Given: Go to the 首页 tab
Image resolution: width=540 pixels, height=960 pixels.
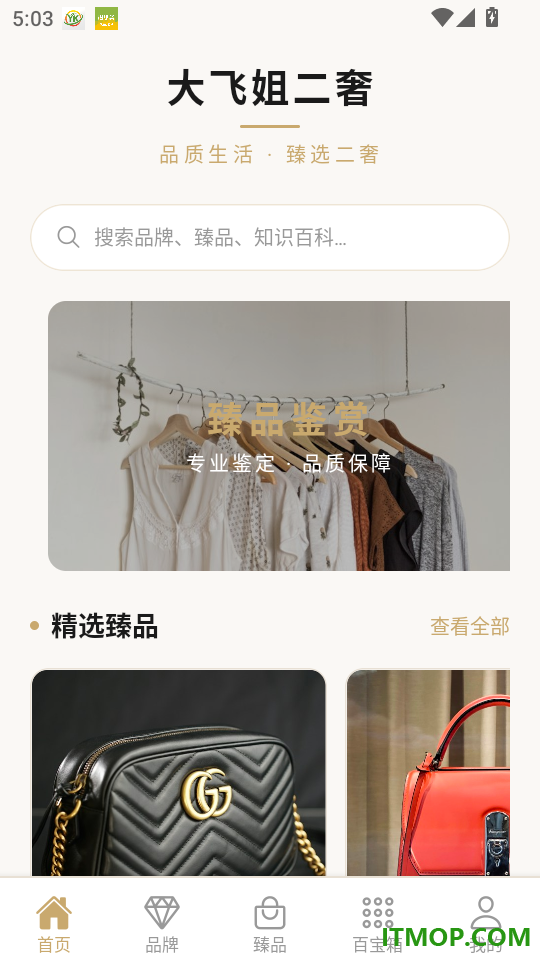Looking at the screenshot, I should click(x=54, y=924).
